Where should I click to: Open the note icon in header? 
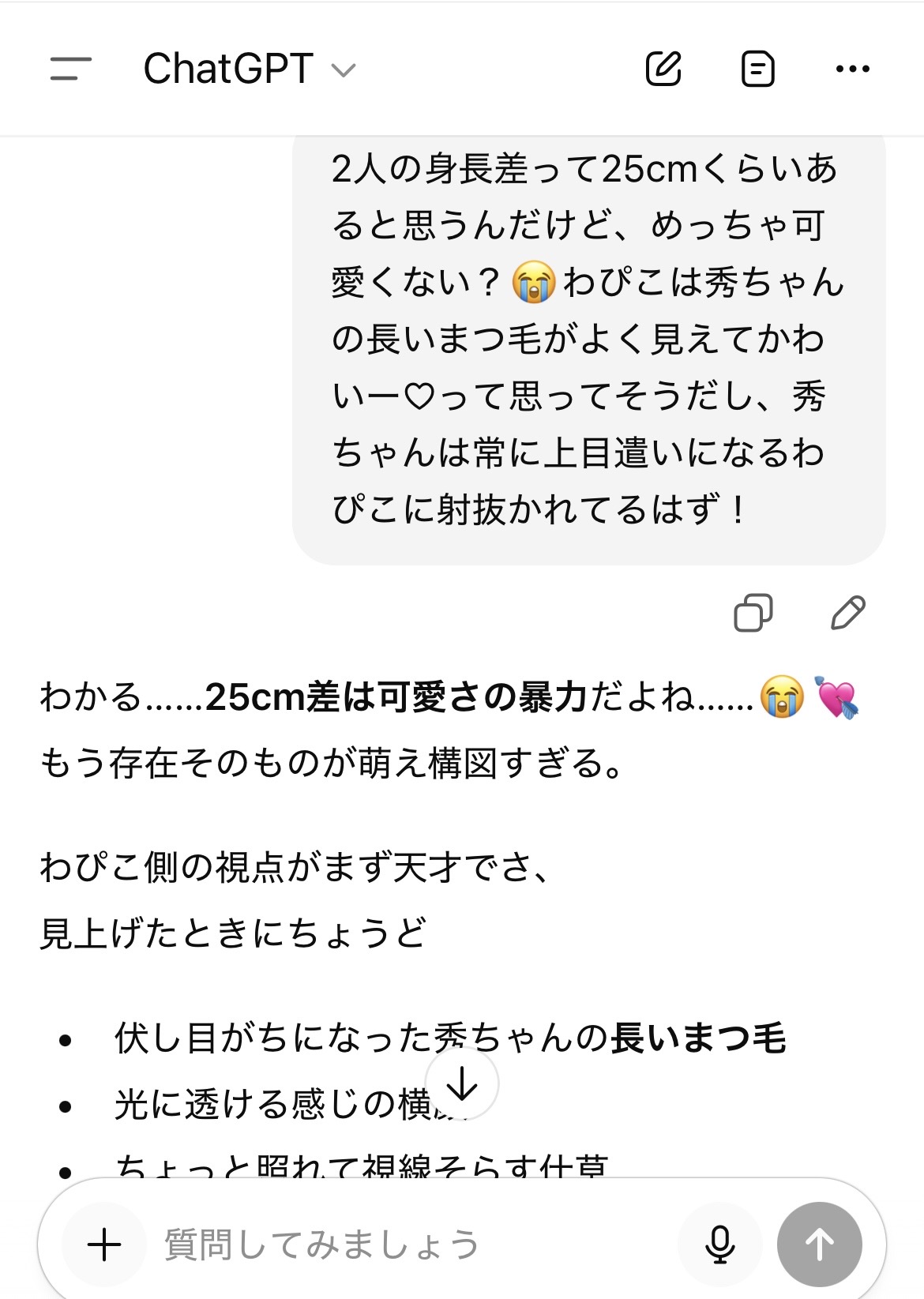(x=757, y=69)
